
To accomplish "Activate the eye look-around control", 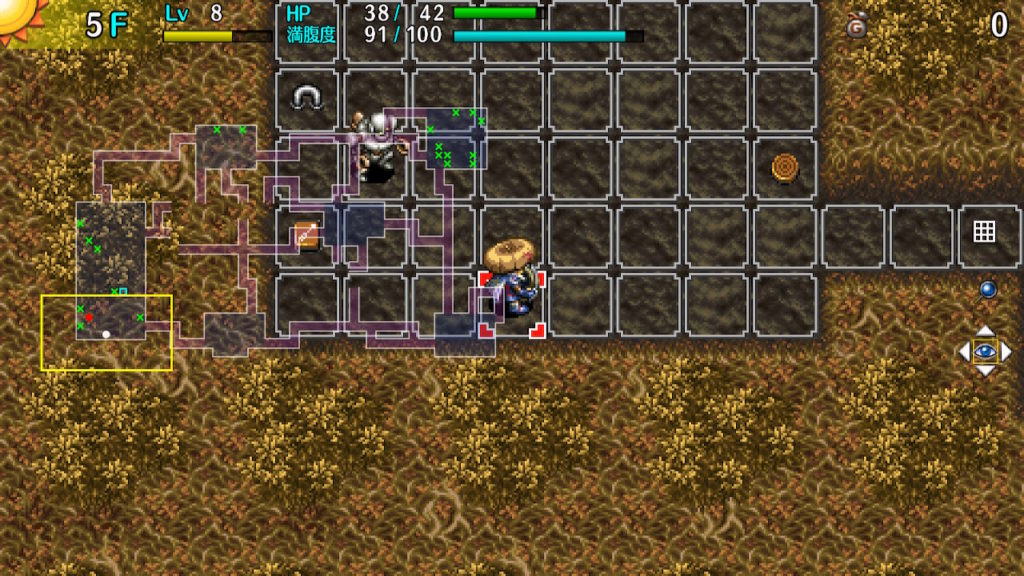I will point(985,351).
